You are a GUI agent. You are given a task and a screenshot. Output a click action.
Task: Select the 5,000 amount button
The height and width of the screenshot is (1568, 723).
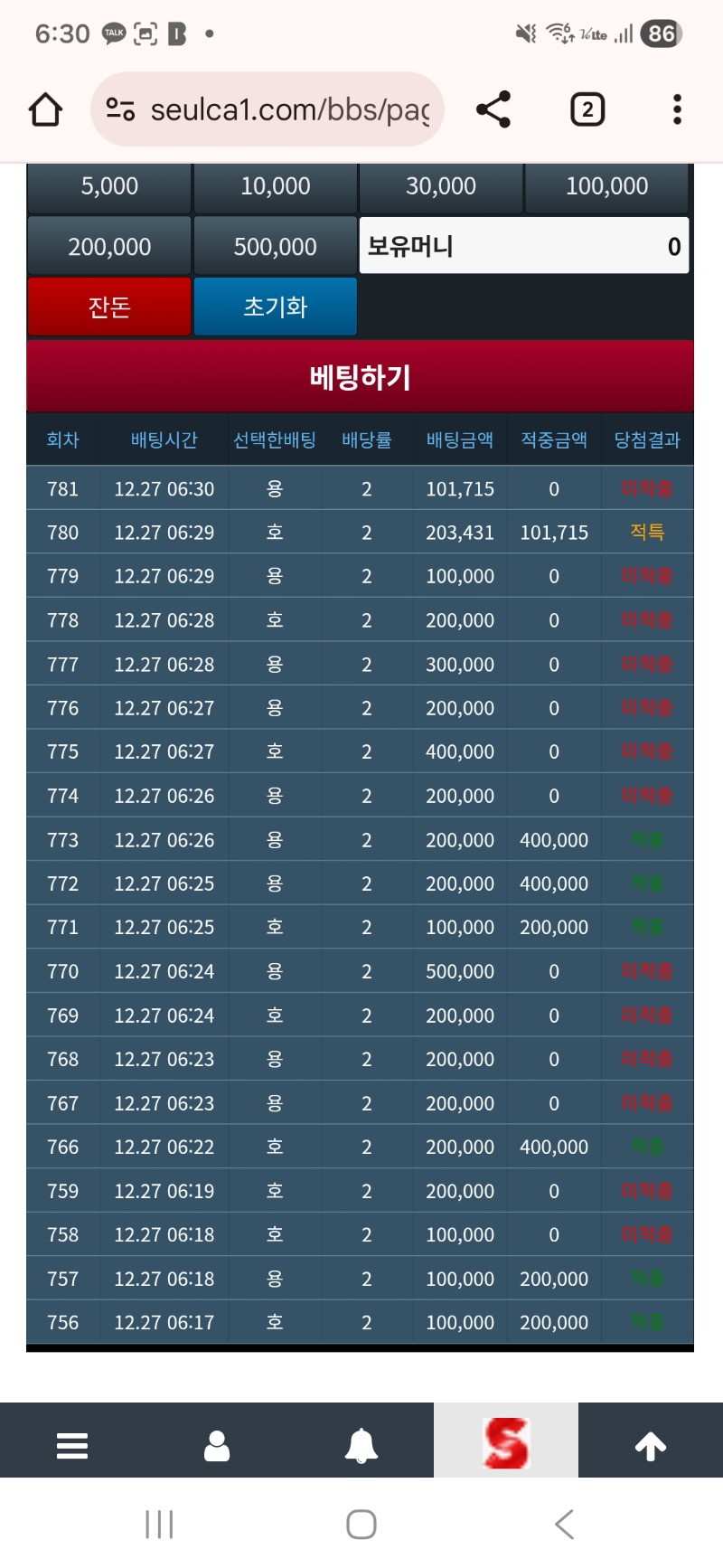(x=109, y=187)
